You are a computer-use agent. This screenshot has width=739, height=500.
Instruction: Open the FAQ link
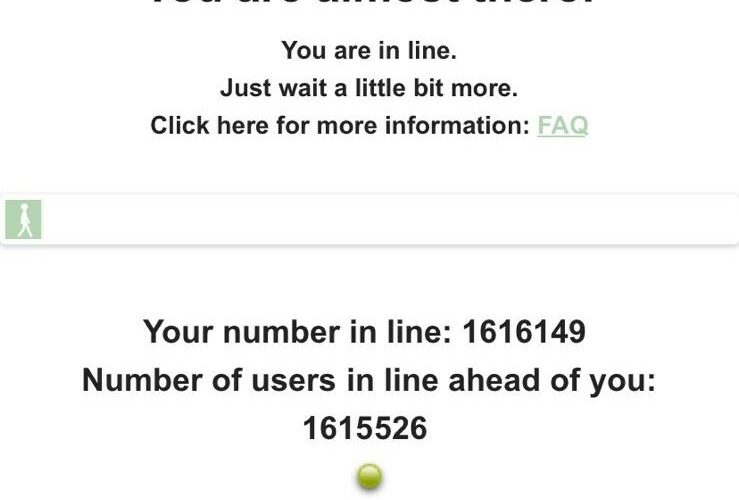pyautogui.click(x=562, y=126)
